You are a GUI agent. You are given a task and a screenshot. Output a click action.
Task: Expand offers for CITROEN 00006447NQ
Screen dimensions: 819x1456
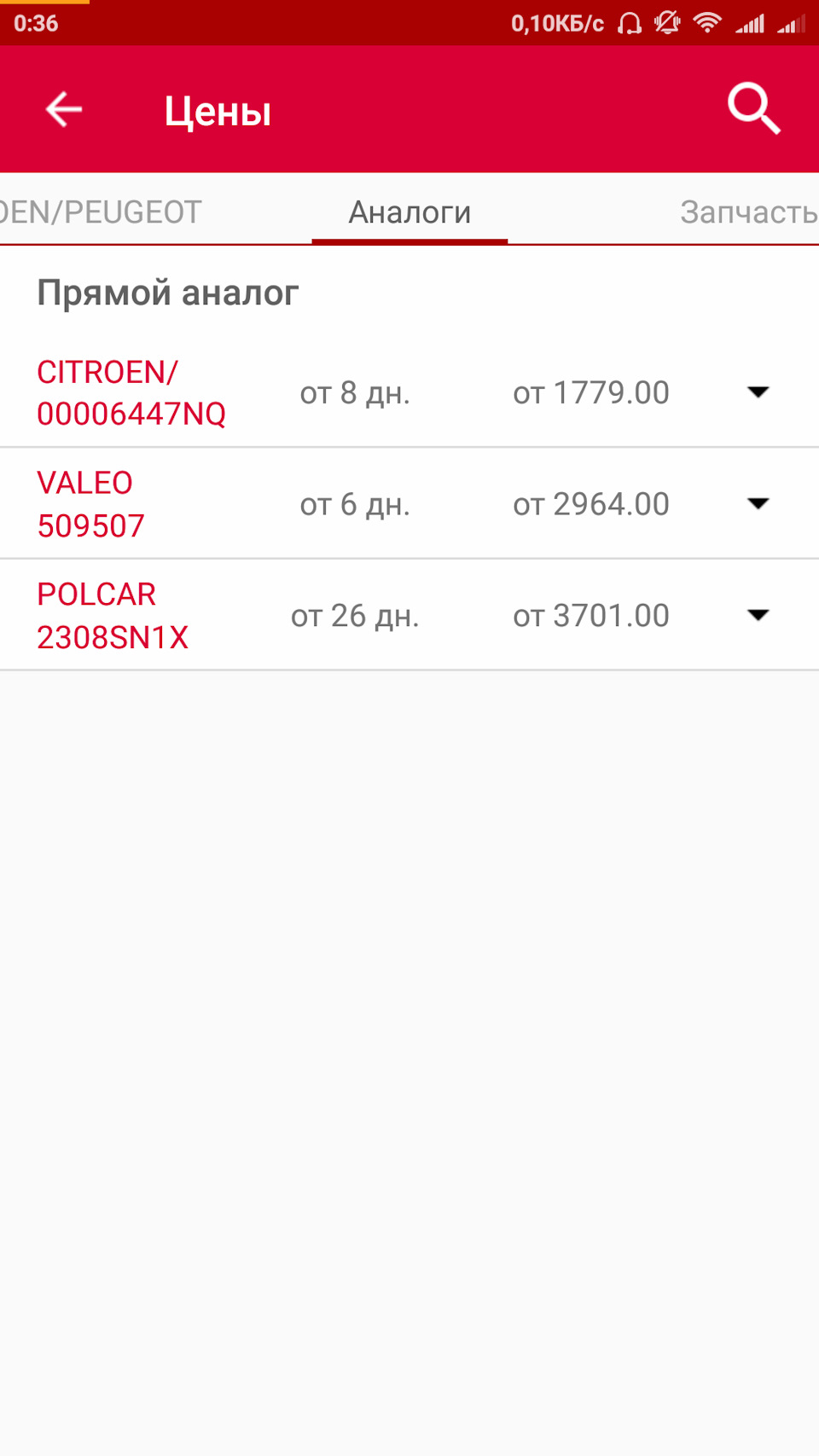758,392
